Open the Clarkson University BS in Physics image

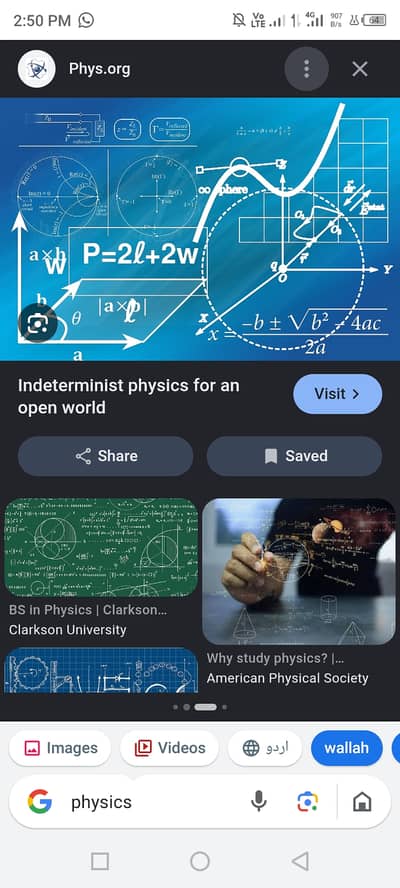click(101, 548)
